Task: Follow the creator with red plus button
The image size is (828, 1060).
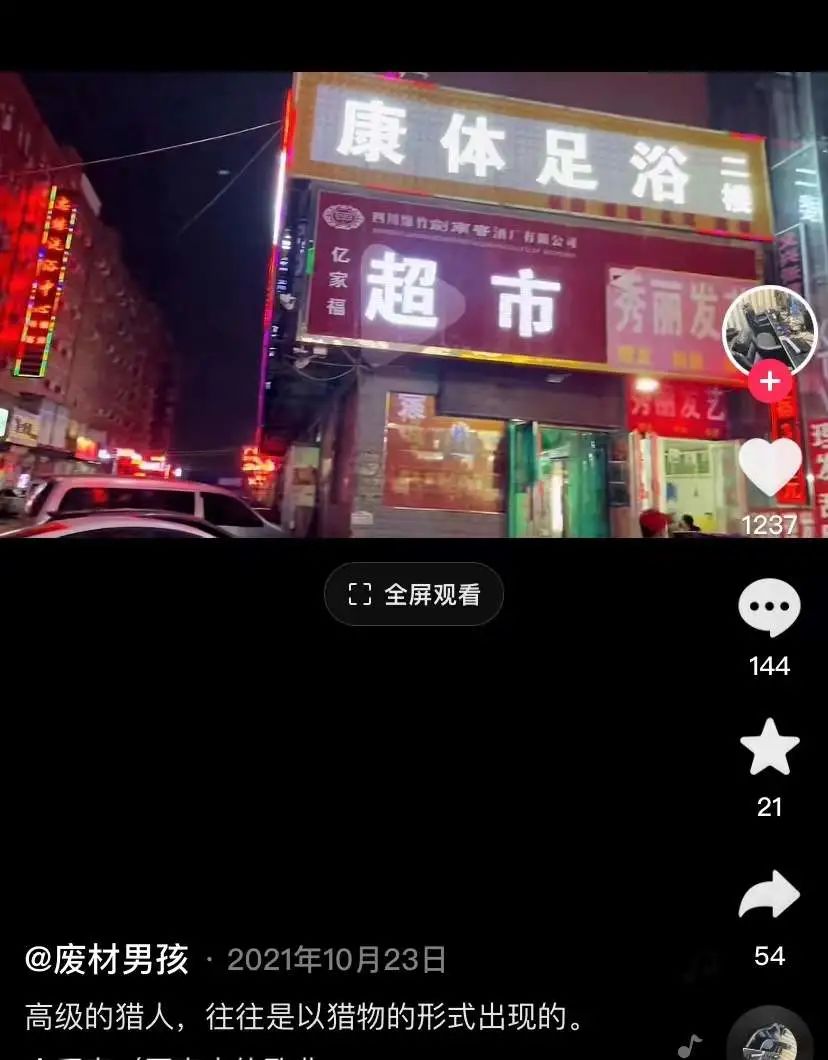Action: point(770,382)
